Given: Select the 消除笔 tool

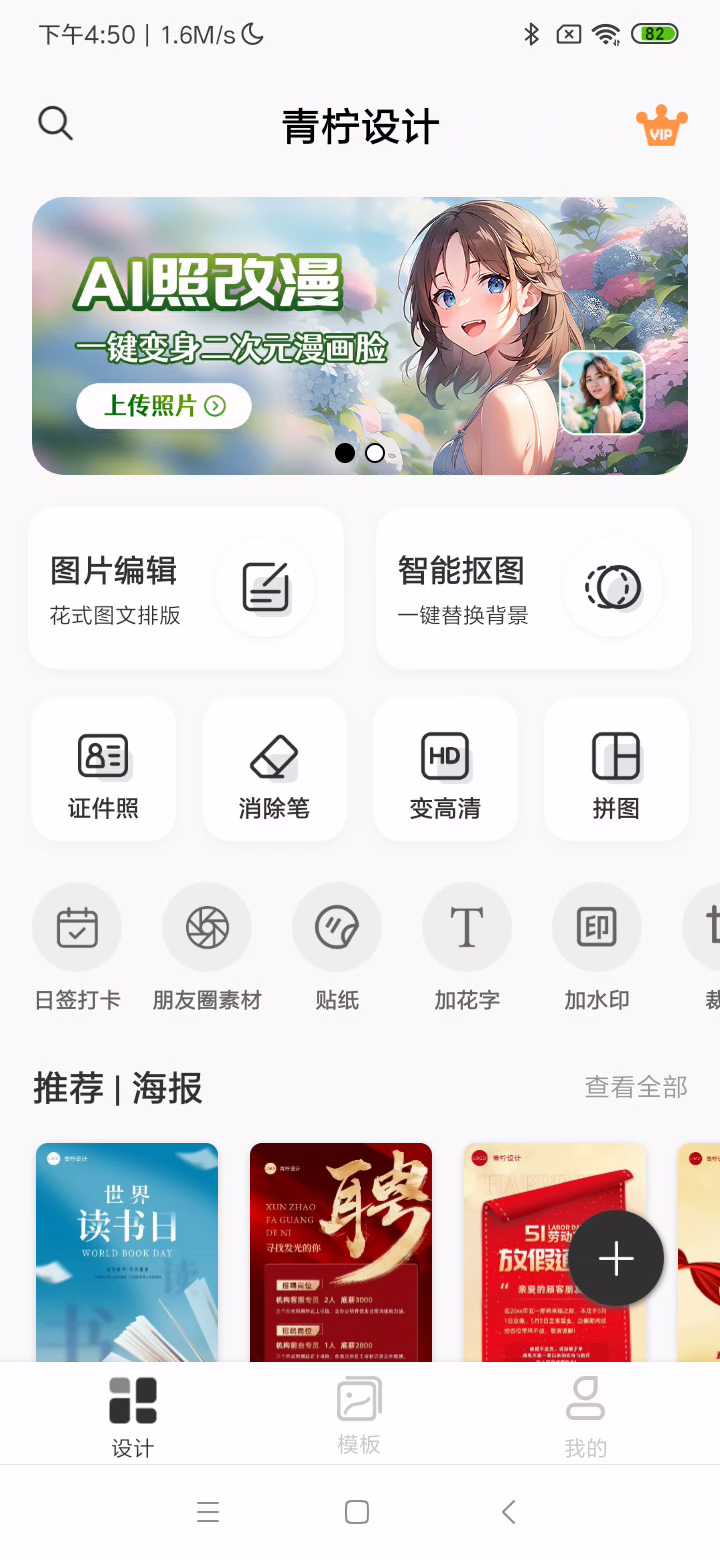Looking at the screenshot, I should point(275,769).
